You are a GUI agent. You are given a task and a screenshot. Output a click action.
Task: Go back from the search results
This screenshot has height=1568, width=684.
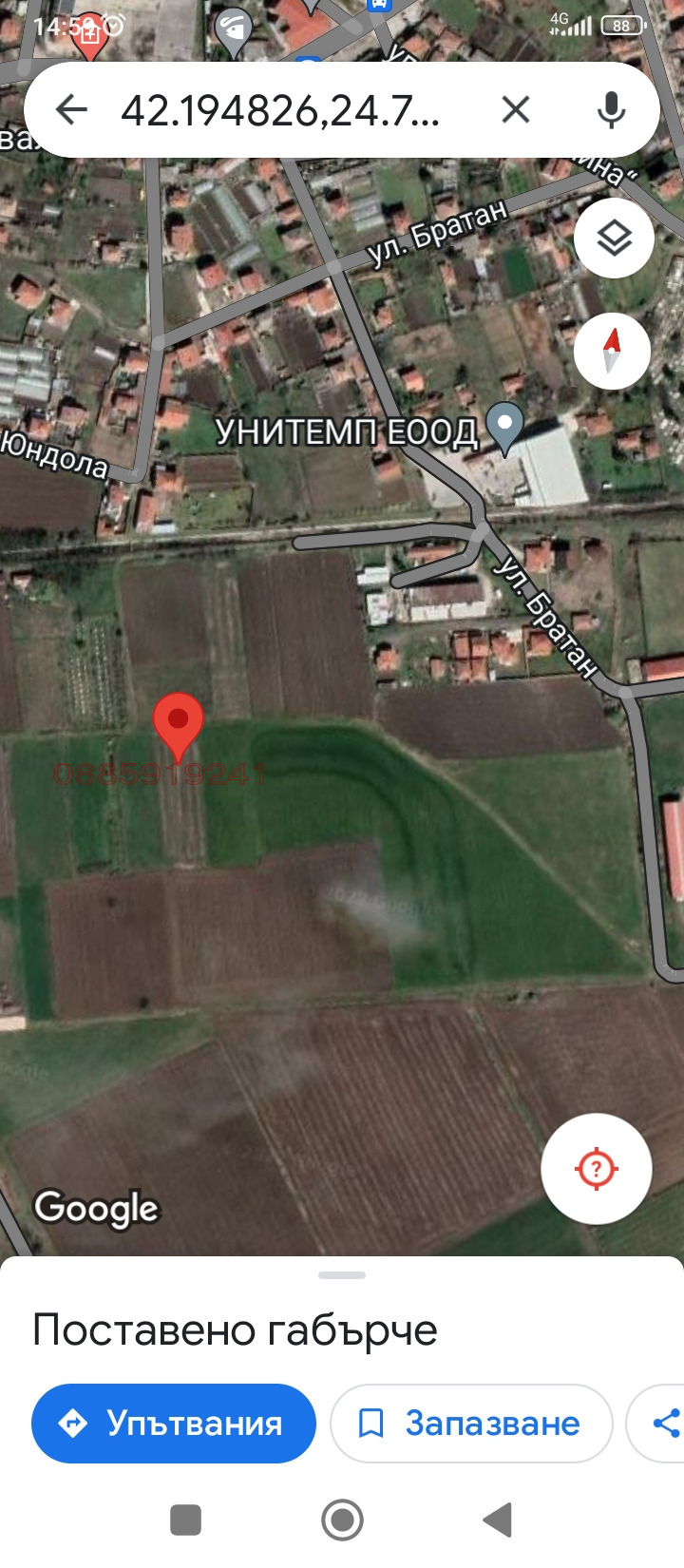pos(71,110)
